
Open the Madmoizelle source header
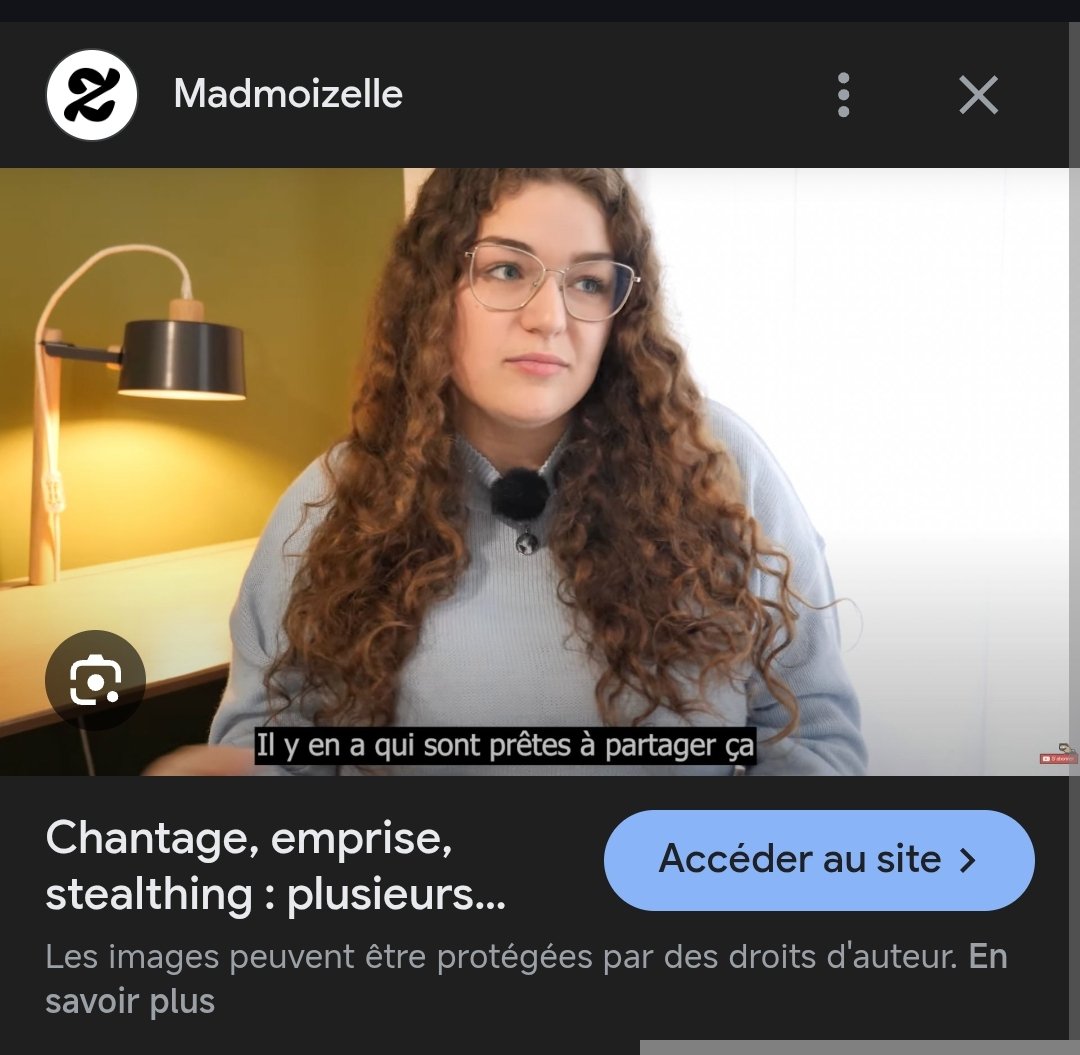point(288,95)
